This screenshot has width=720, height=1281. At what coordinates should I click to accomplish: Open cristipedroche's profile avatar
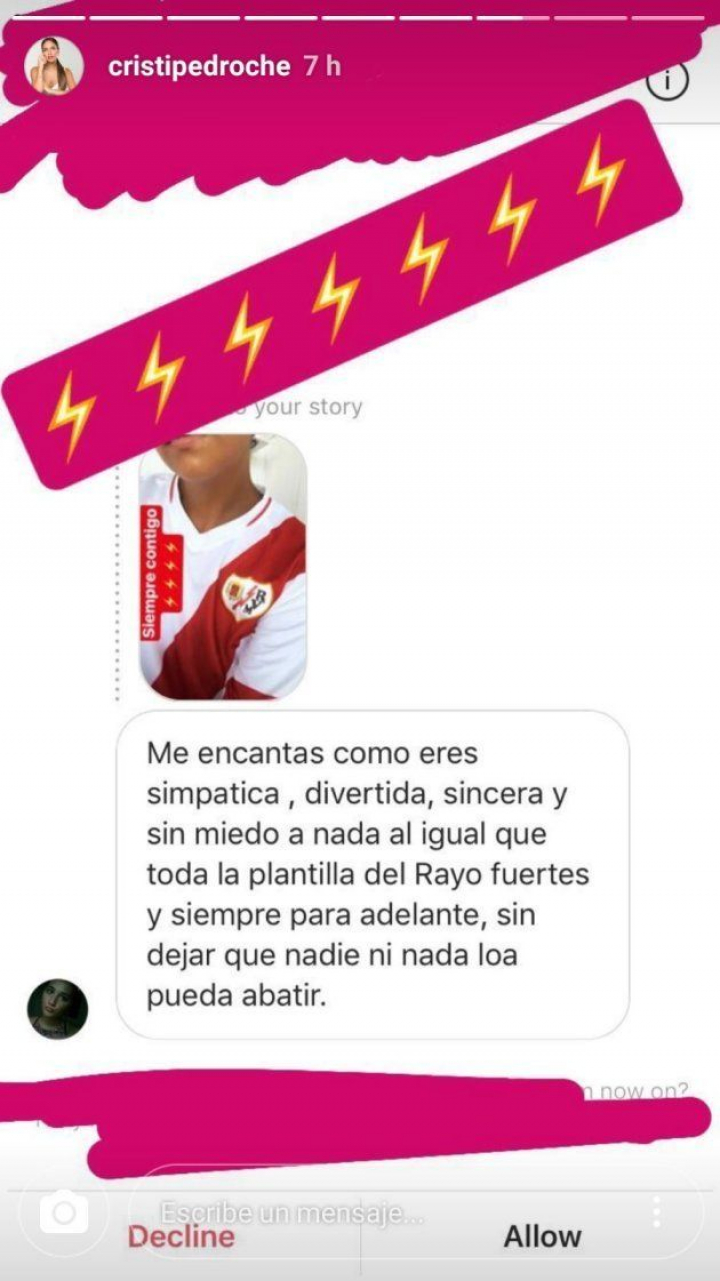click(54, 66)
